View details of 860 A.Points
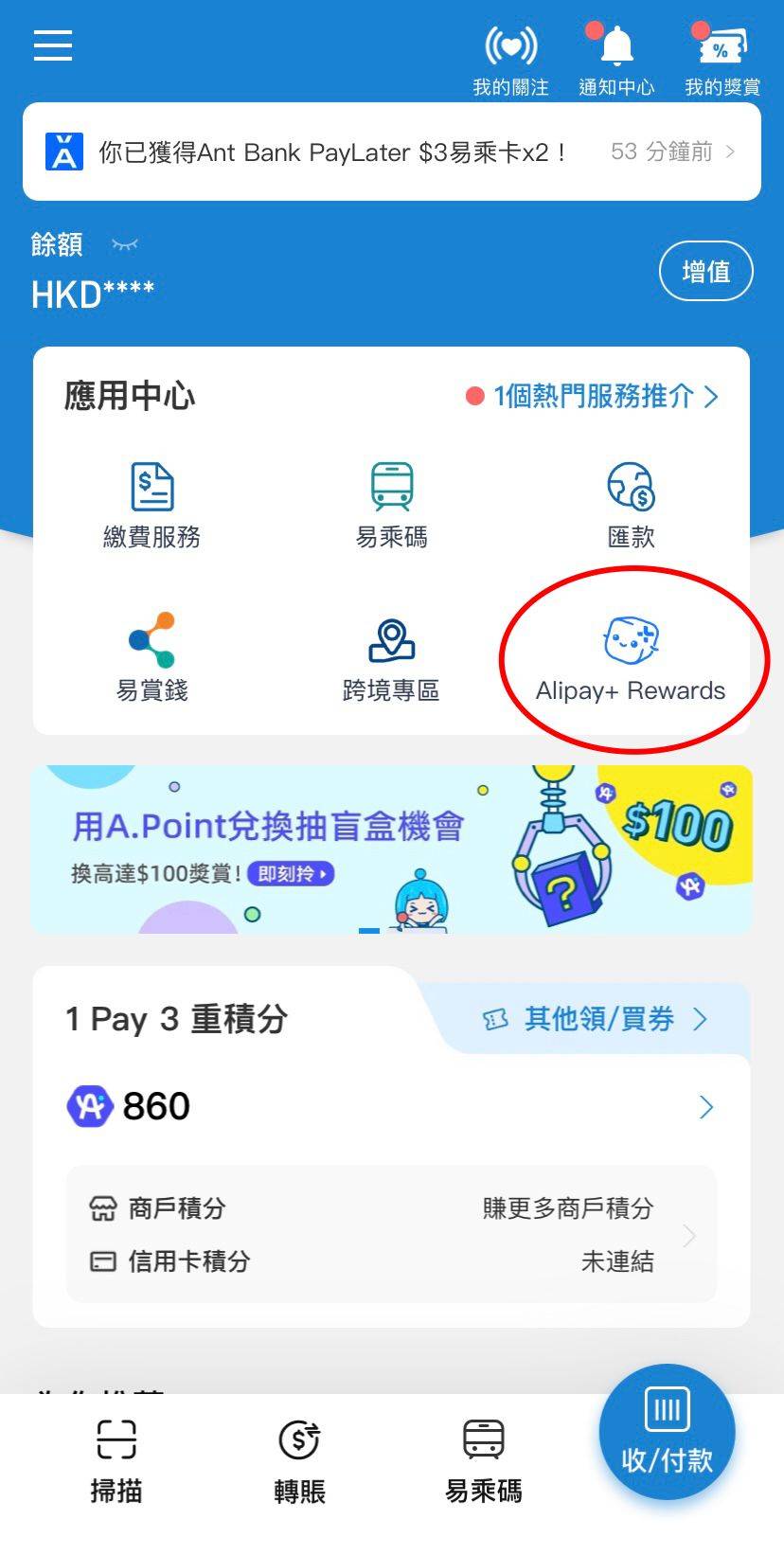784x1555 pixels. coord(391,1106)
